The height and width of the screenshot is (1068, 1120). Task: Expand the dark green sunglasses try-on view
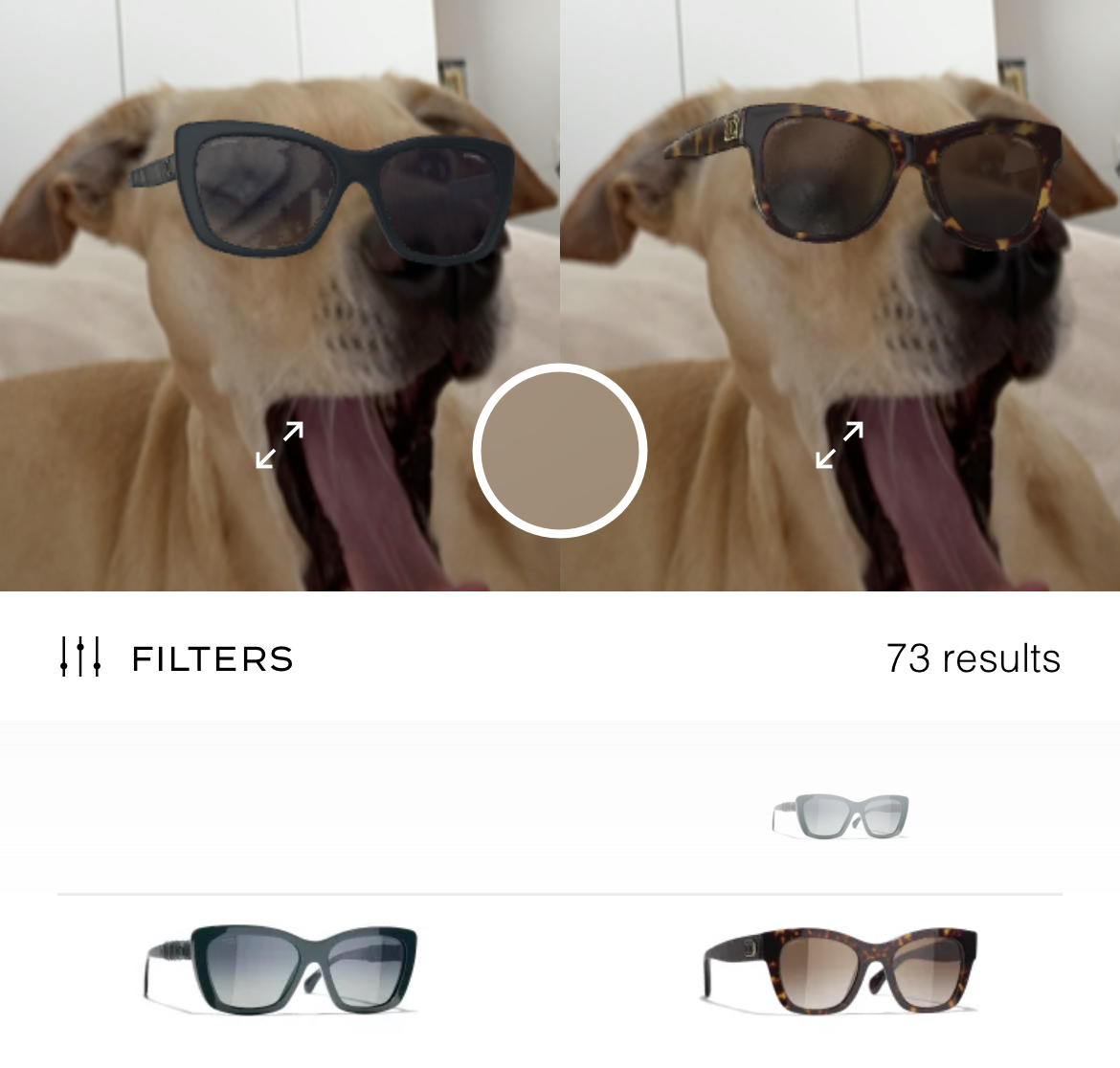tap(280, 445)
